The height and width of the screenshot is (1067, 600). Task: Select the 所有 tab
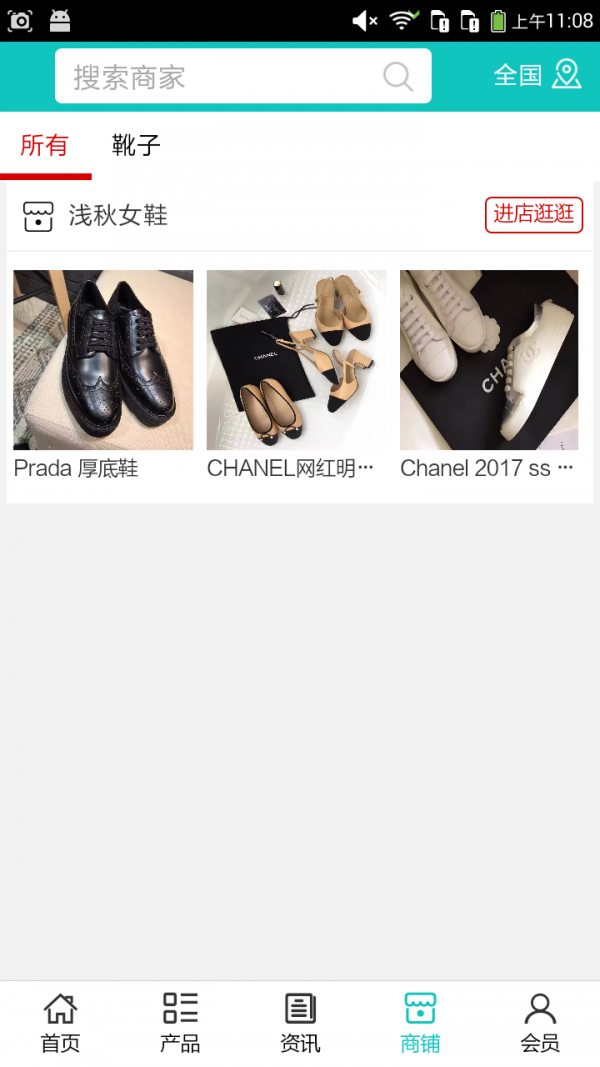coord(45,146)
